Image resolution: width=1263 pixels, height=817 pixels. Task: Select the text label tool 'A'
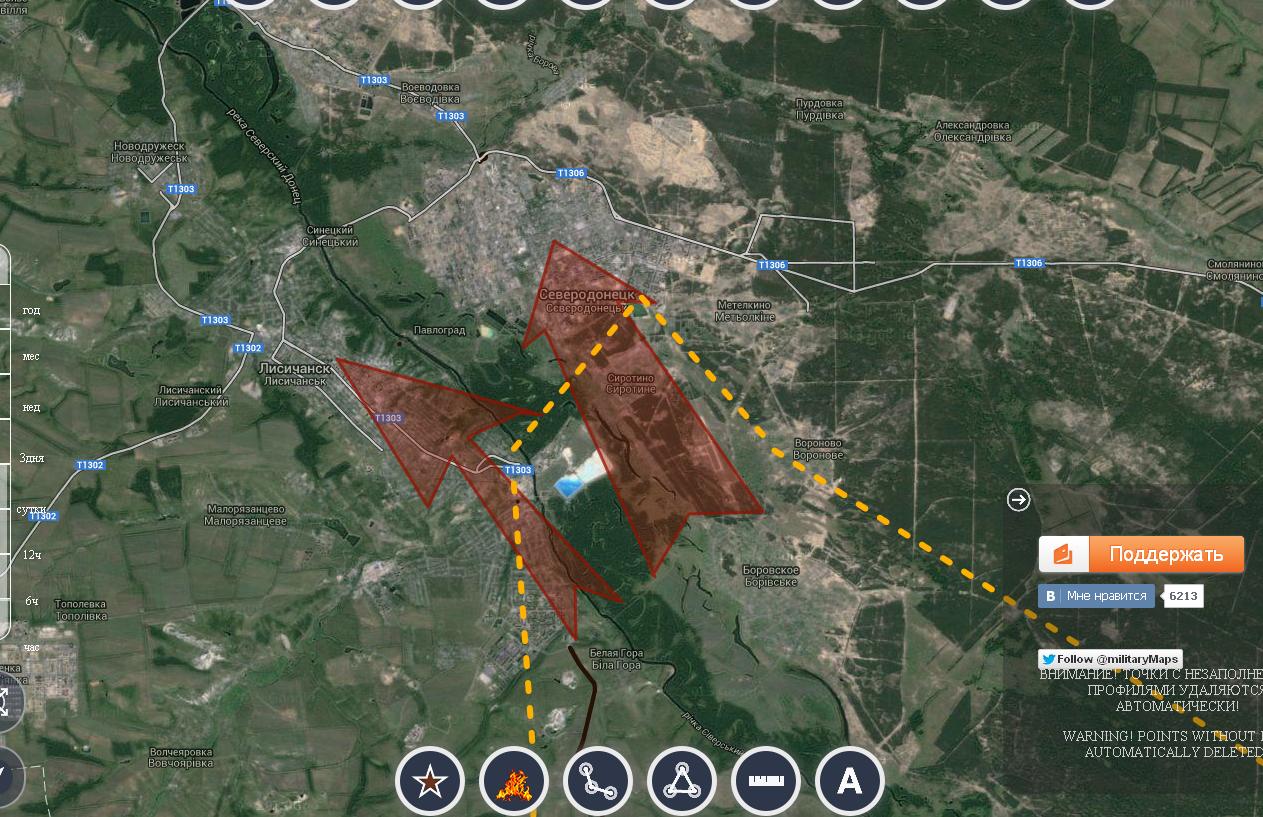[x=850, y=782]
